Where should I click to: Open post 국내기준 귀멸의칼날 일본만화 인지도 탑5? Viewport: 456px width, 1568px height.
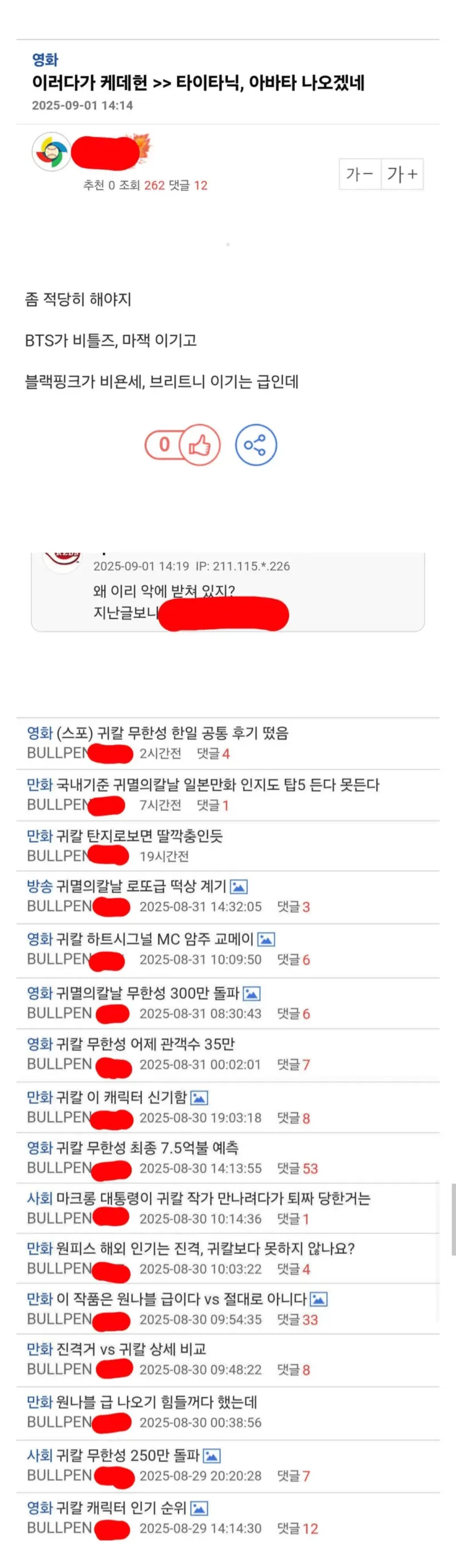pyautogui.click(x=217, y=785)
